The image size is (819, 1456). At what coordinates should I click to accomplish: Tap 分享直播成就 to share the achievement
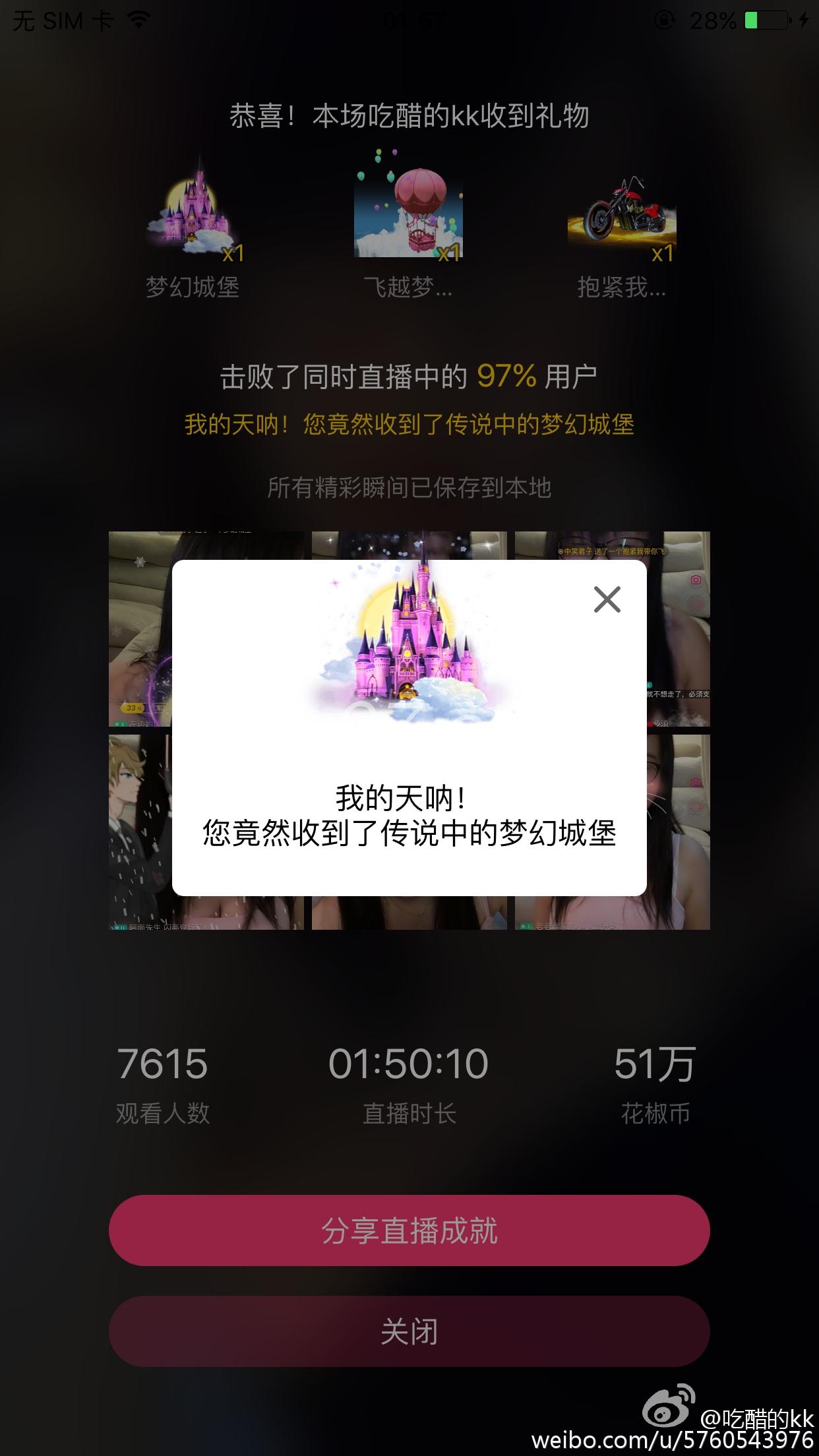coord(409,1230)
